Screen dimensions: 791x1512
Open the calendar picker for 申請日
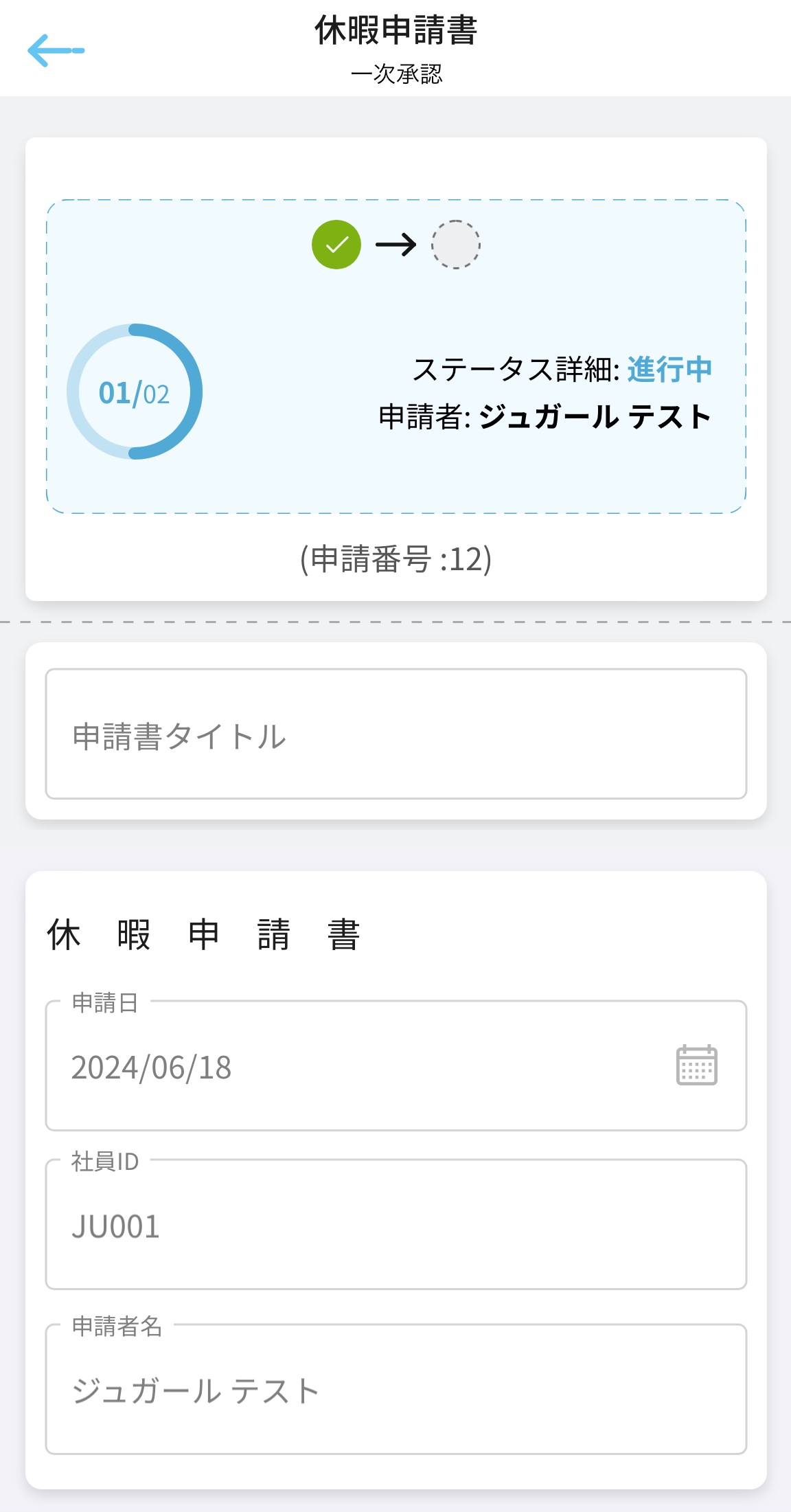pyautogui.click(x=696, y=1065)
